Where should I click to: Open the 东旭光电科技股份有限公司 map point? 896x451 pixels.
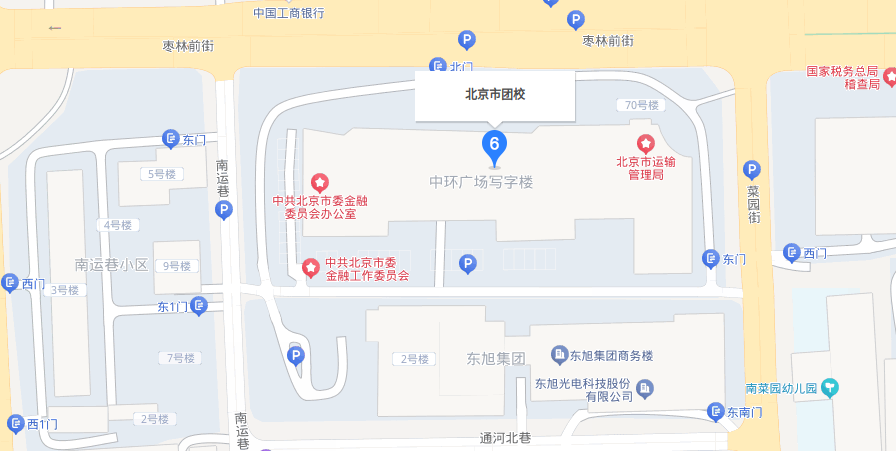click(645, 387)
